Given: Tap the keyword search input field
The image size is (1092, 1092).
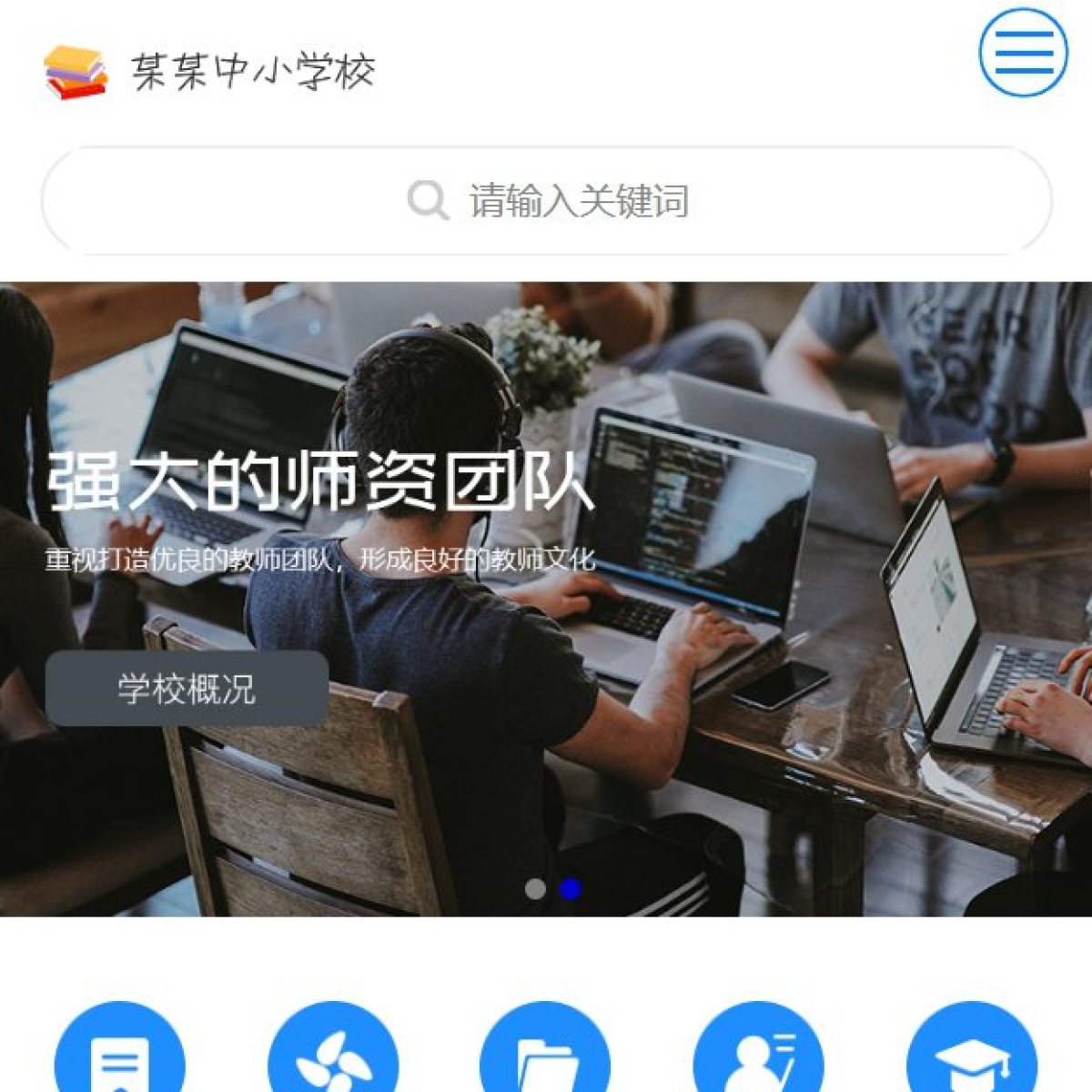Looking at the screenshot, I should 546,200.
